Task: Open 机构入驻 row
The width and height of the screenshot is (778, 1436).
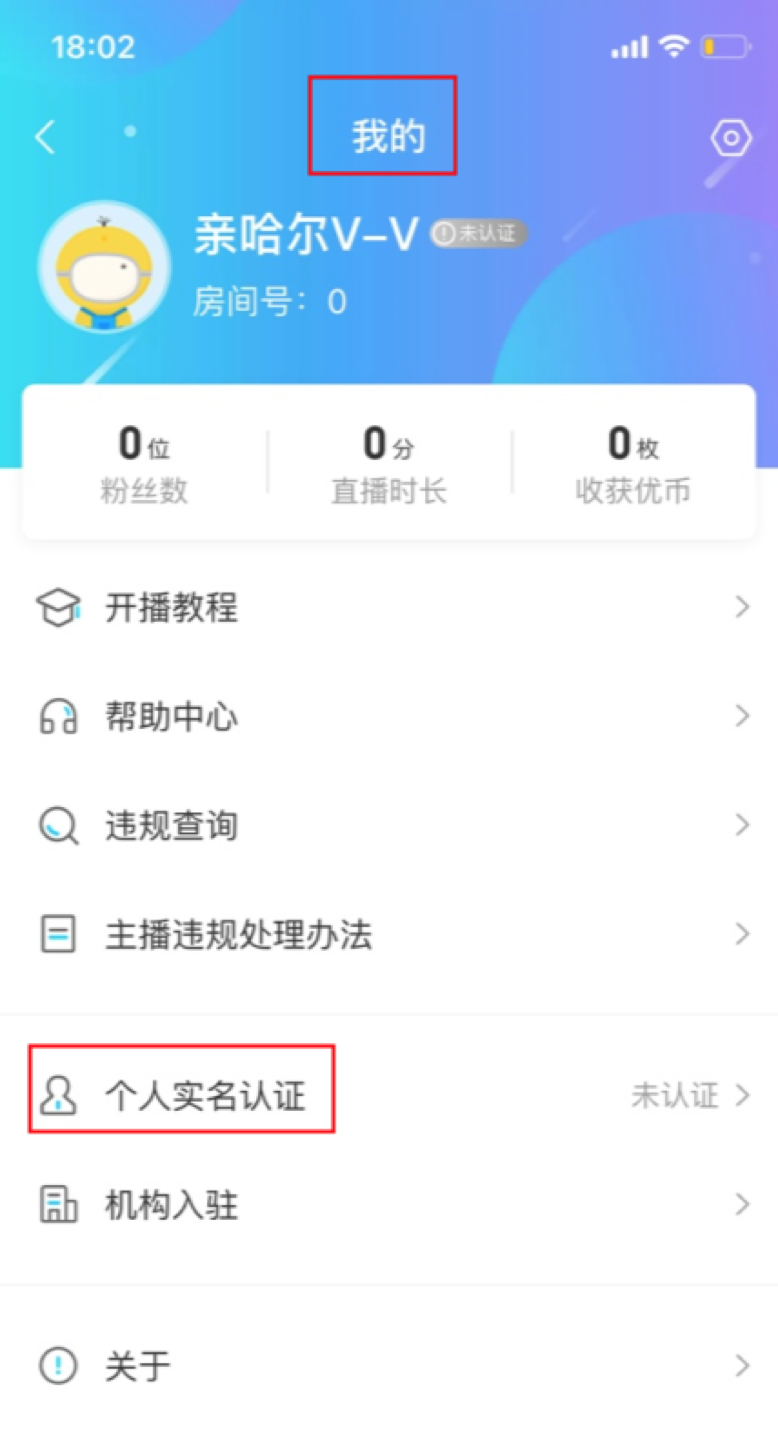Action: [x=388, y=1205]
